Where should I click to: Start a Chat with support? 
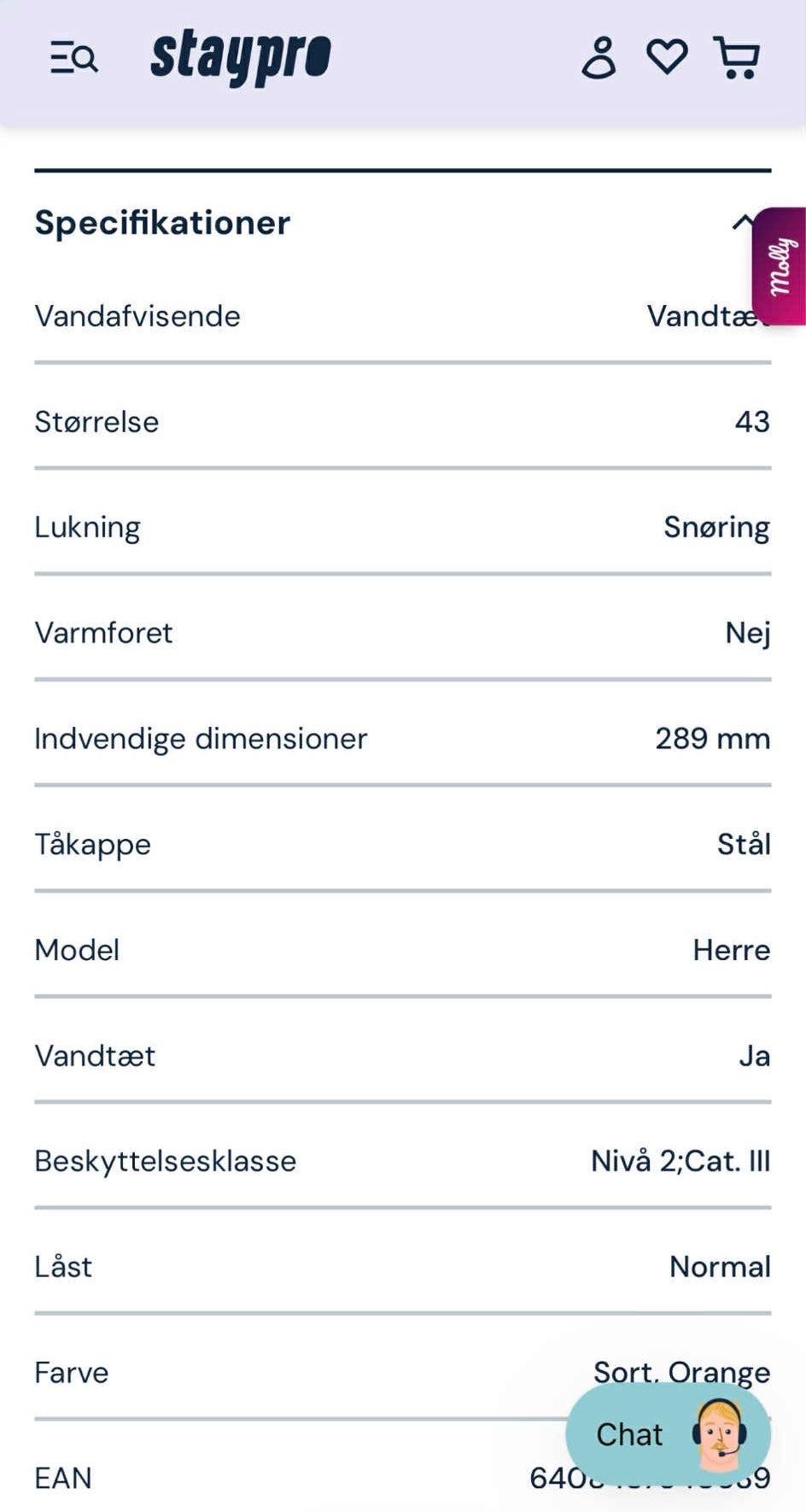[668, 1433]
